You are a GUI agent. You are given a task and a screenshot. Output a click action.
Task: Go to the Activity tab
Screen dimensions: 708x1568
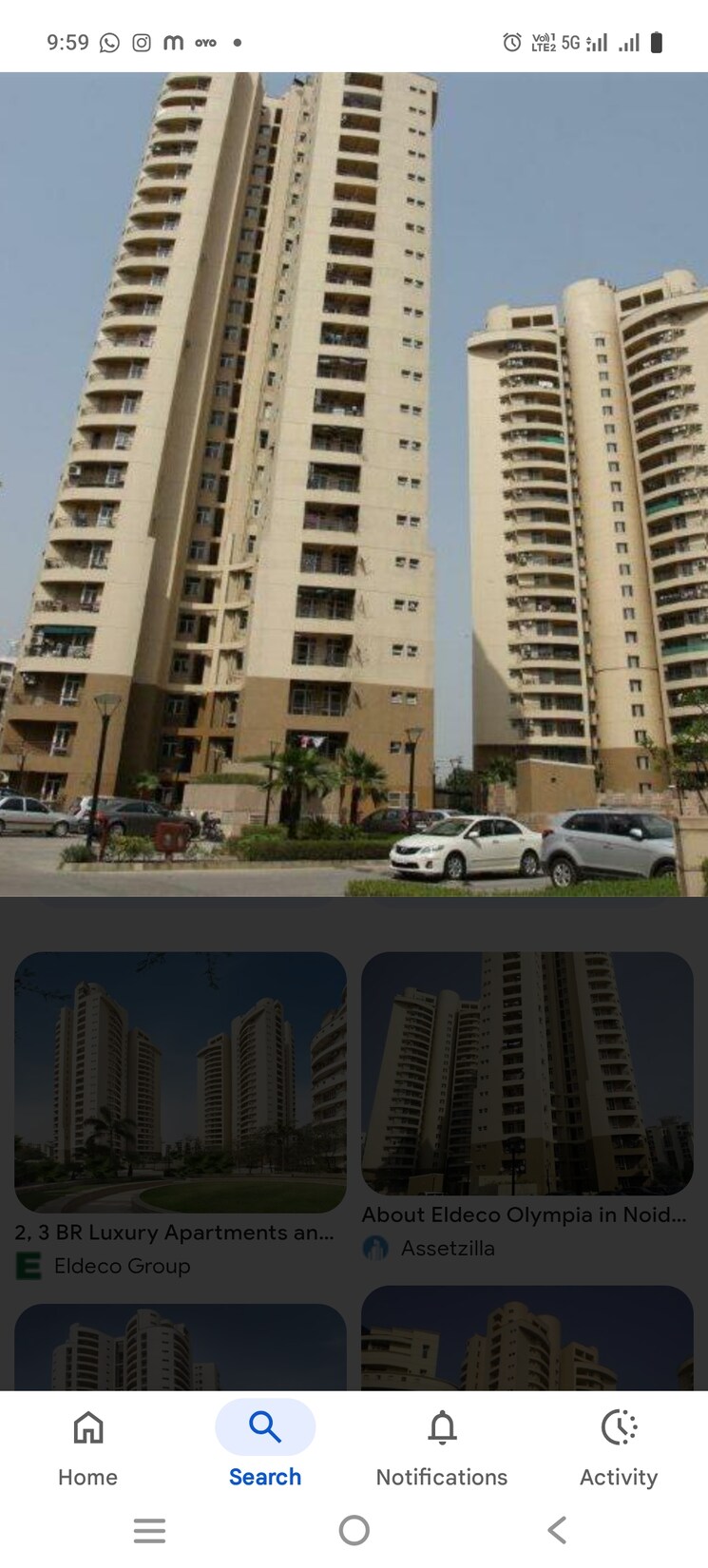[x=619, y=1446]
